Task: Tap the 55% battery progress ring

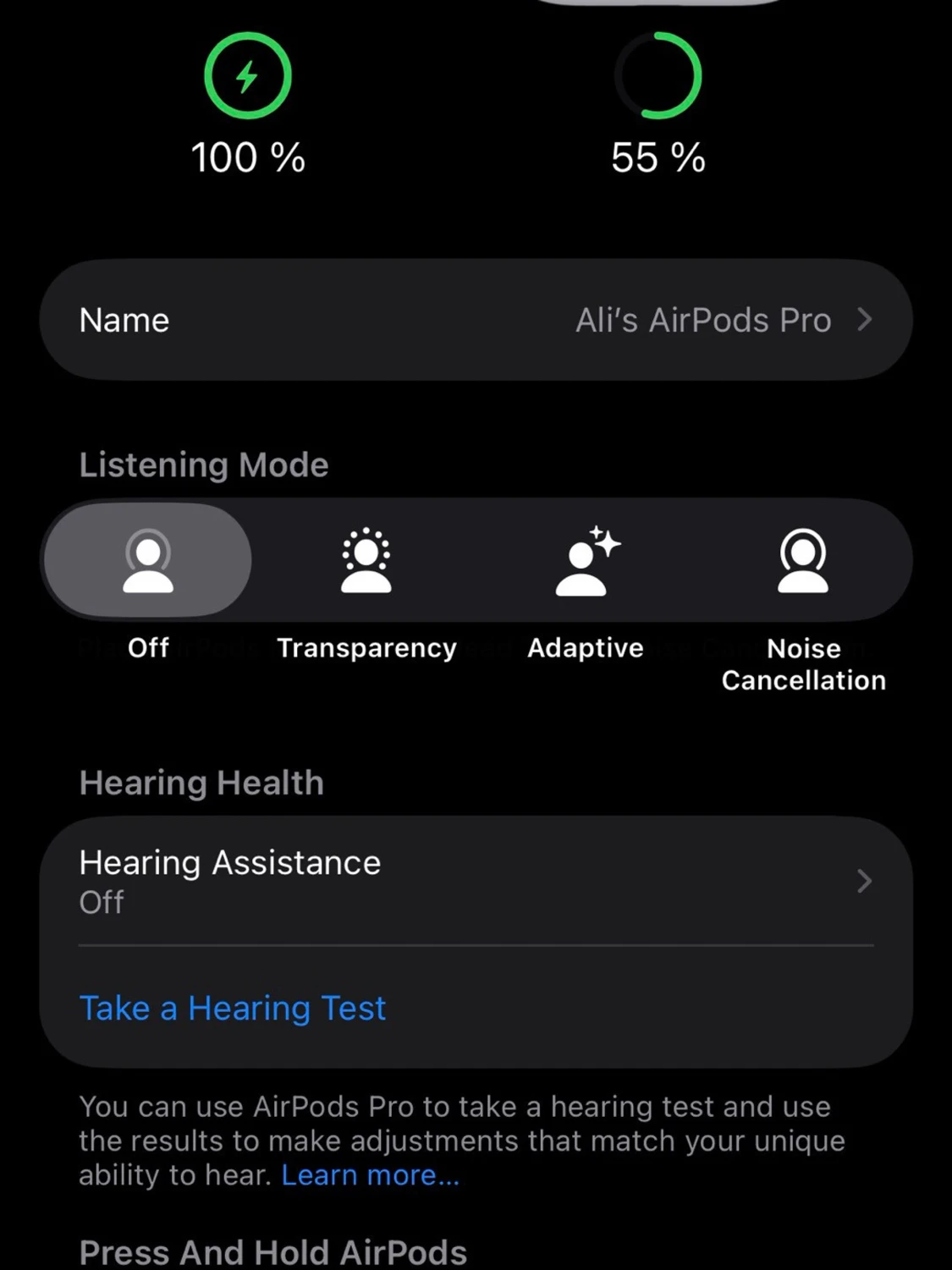Action: click(658, 75)
